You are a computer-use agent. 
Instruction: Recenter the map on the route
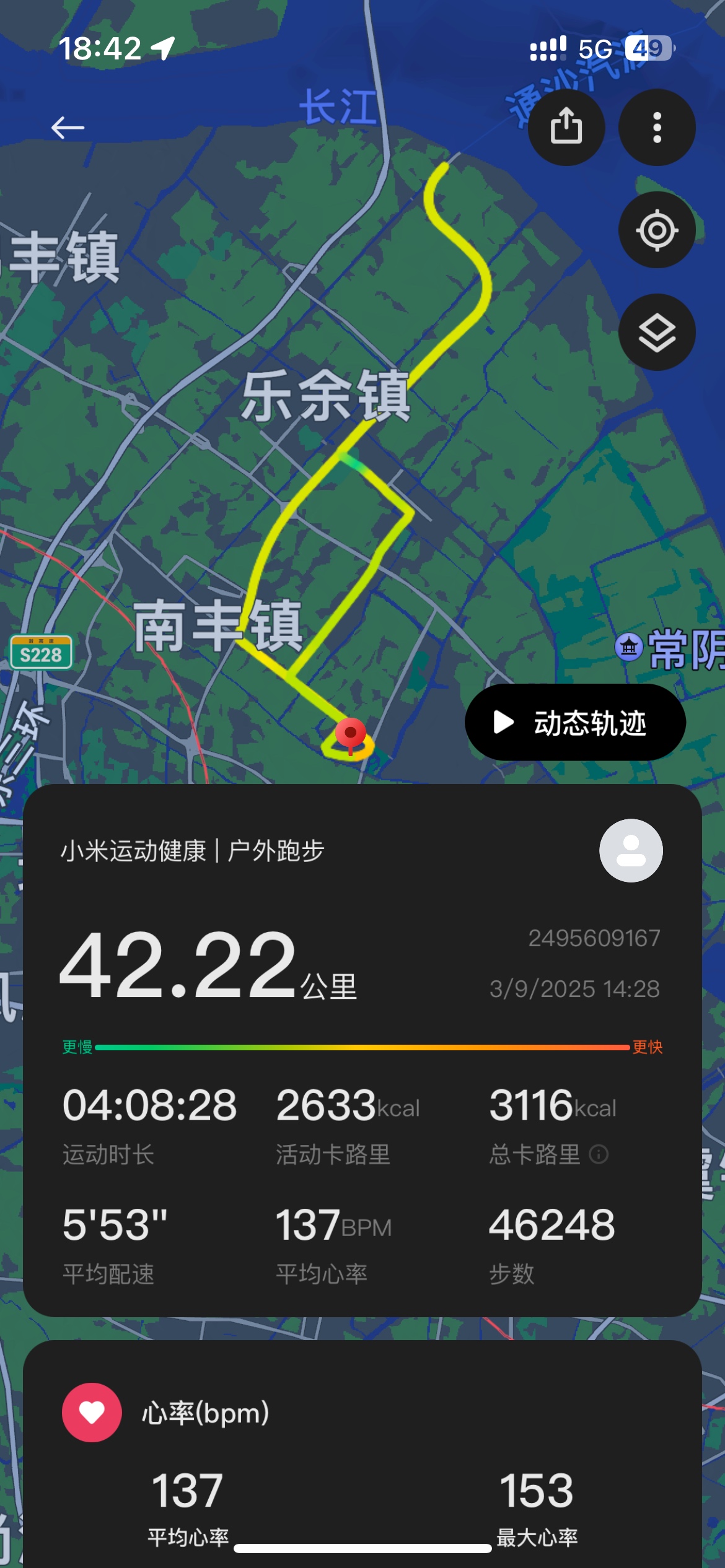657,230
